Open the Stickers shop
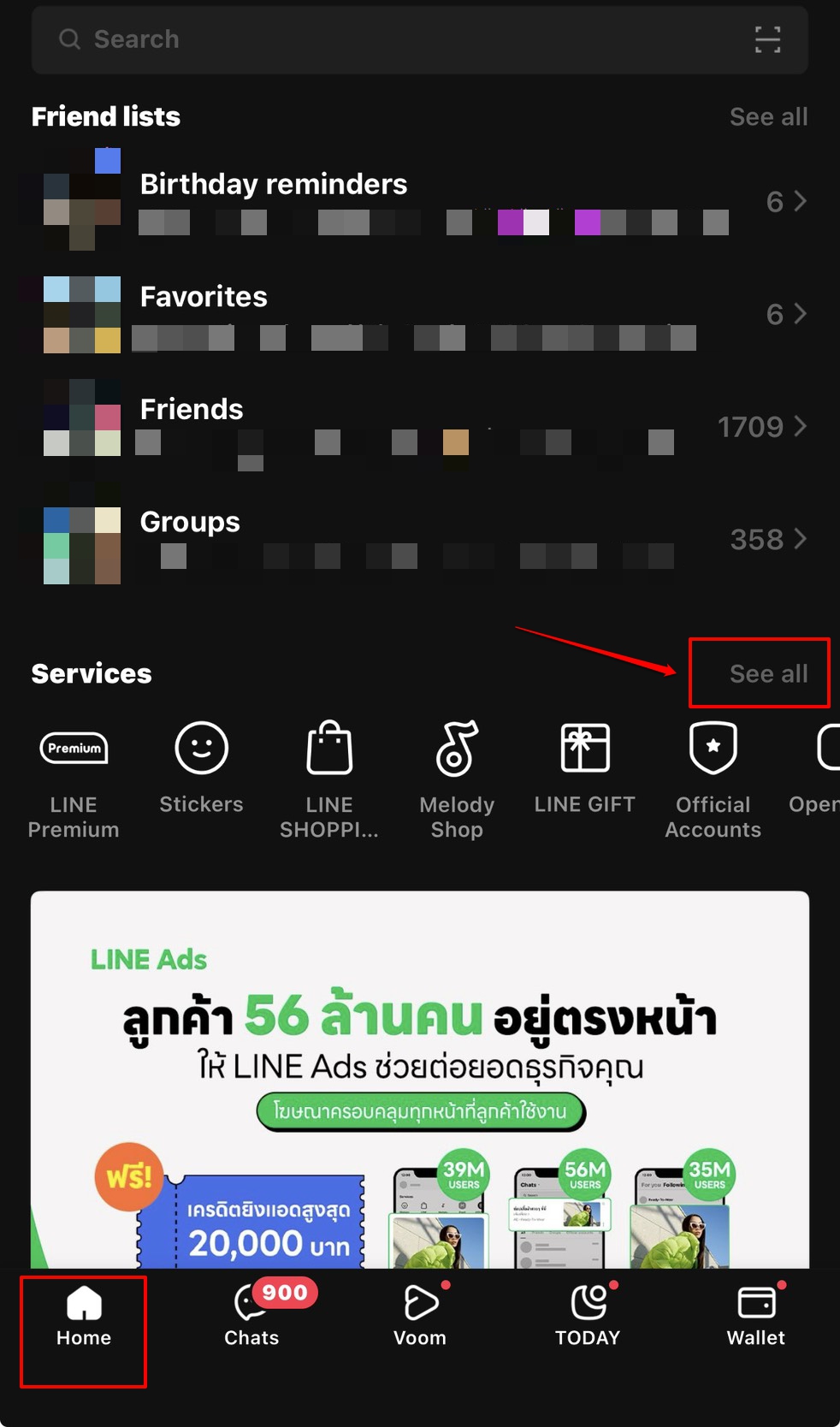The image size is (840, 1427). click(201, 767)
